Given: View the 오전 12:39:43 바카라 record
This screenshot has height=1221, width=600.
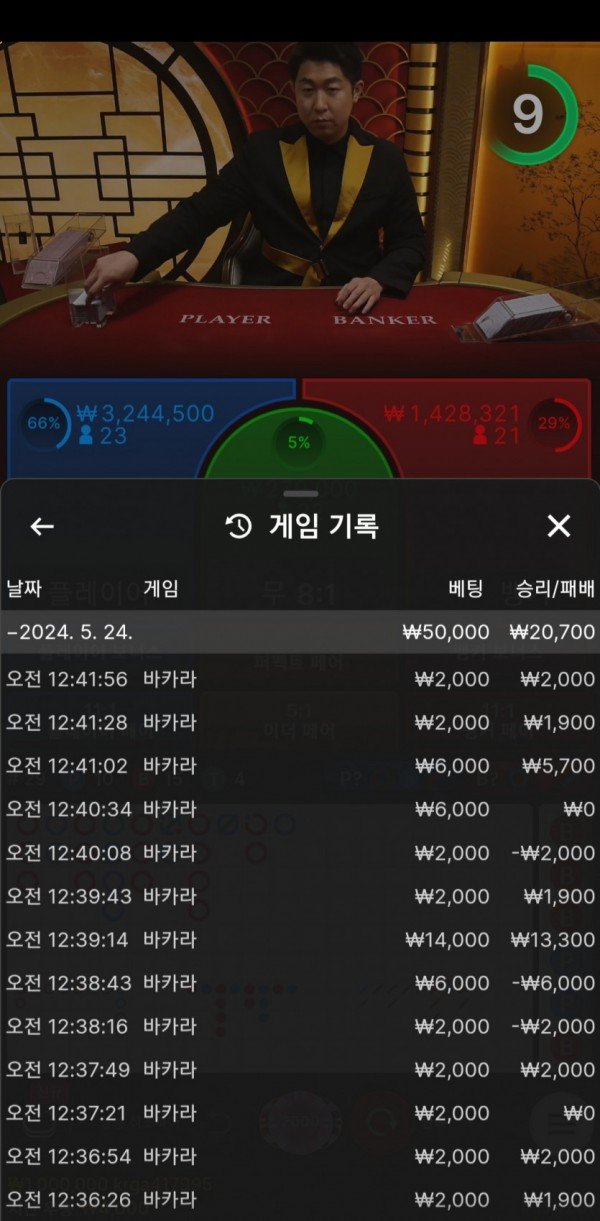Looking at the screenshot, I should point(300,897).
